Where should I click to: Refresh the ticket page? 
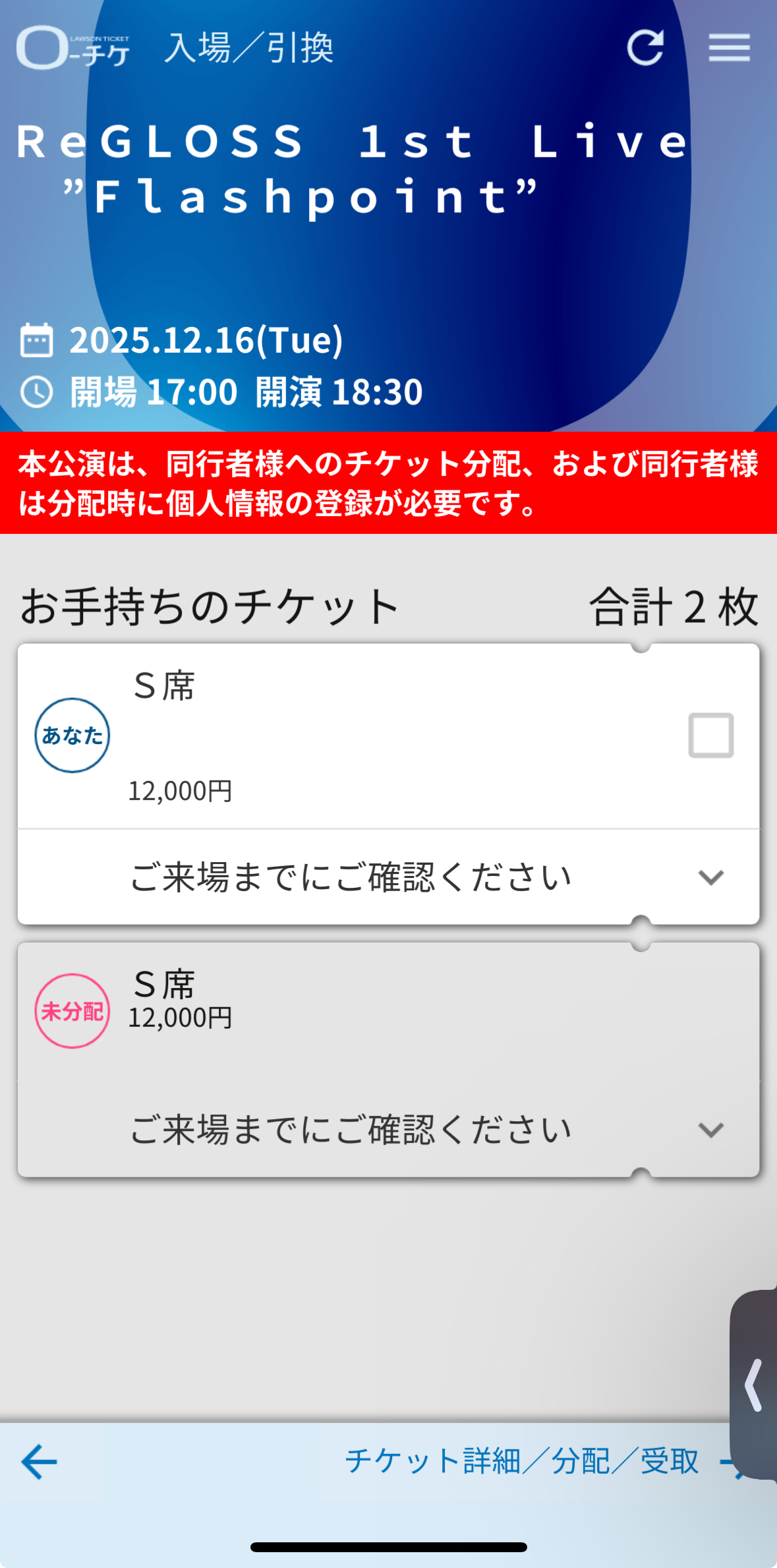[x=645, y=47]
